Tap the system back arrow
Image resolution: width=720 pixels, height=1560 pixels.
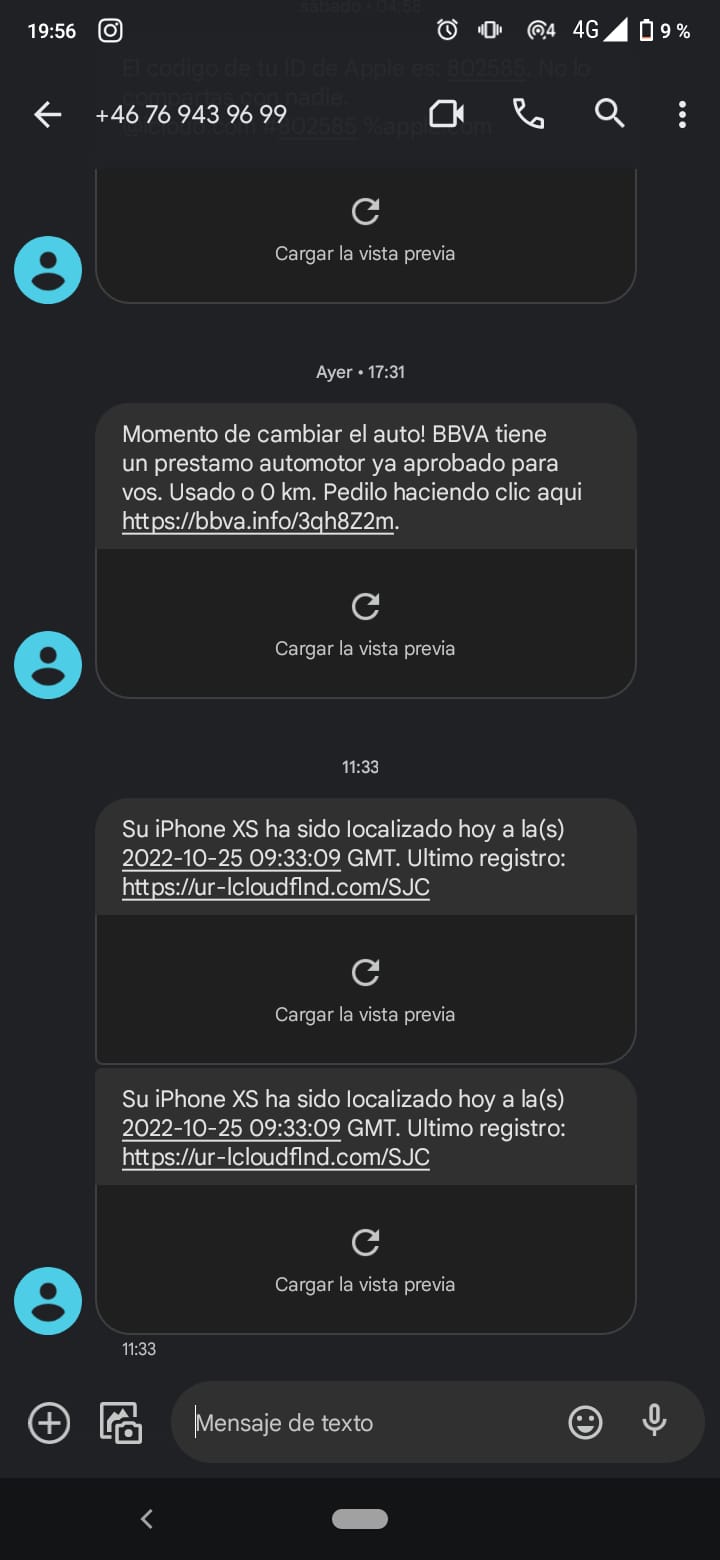[x=147, y=1519]
